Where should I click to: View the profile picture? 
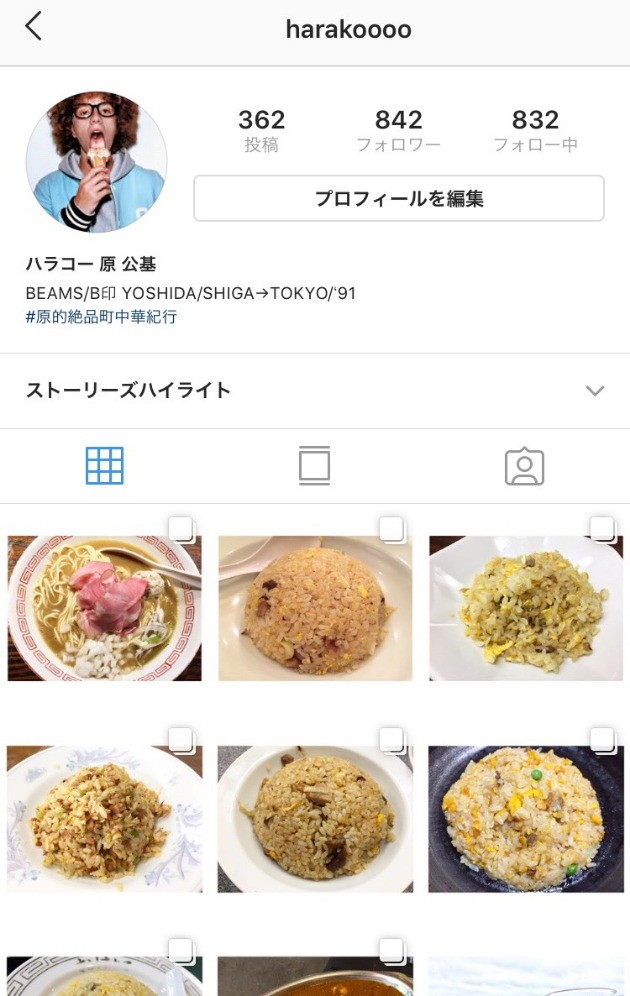pyautogui.click(x=96, y=162)
